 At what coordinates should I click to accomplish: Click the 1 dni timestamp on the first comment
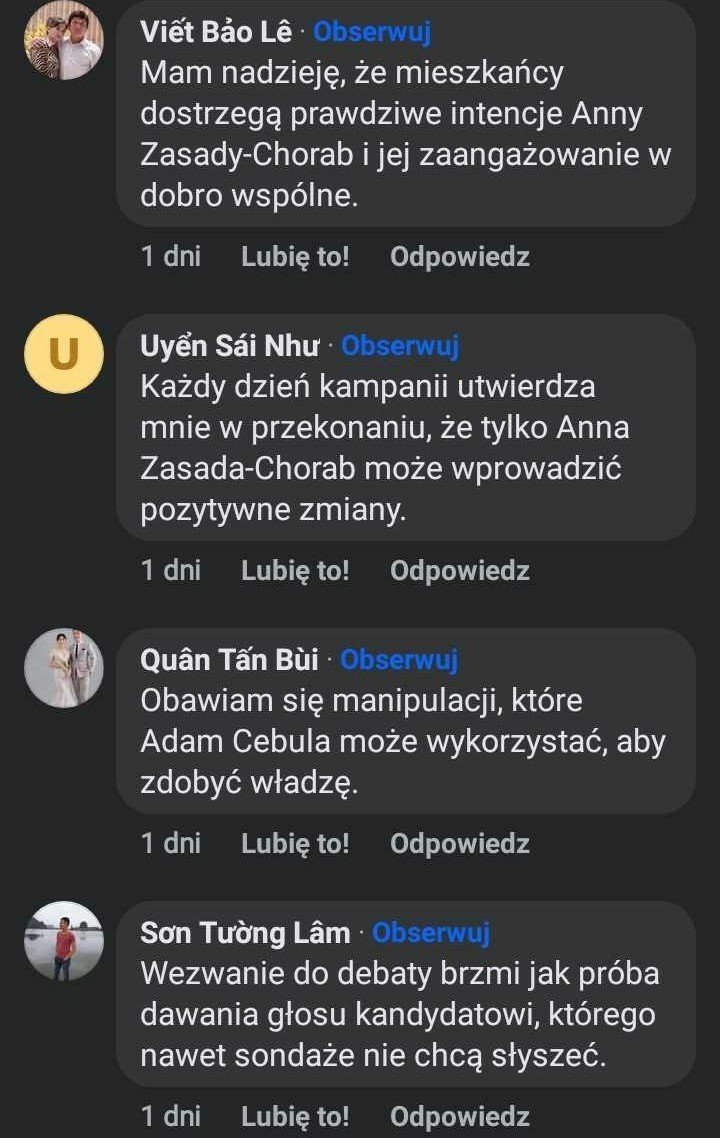point(169,257)
